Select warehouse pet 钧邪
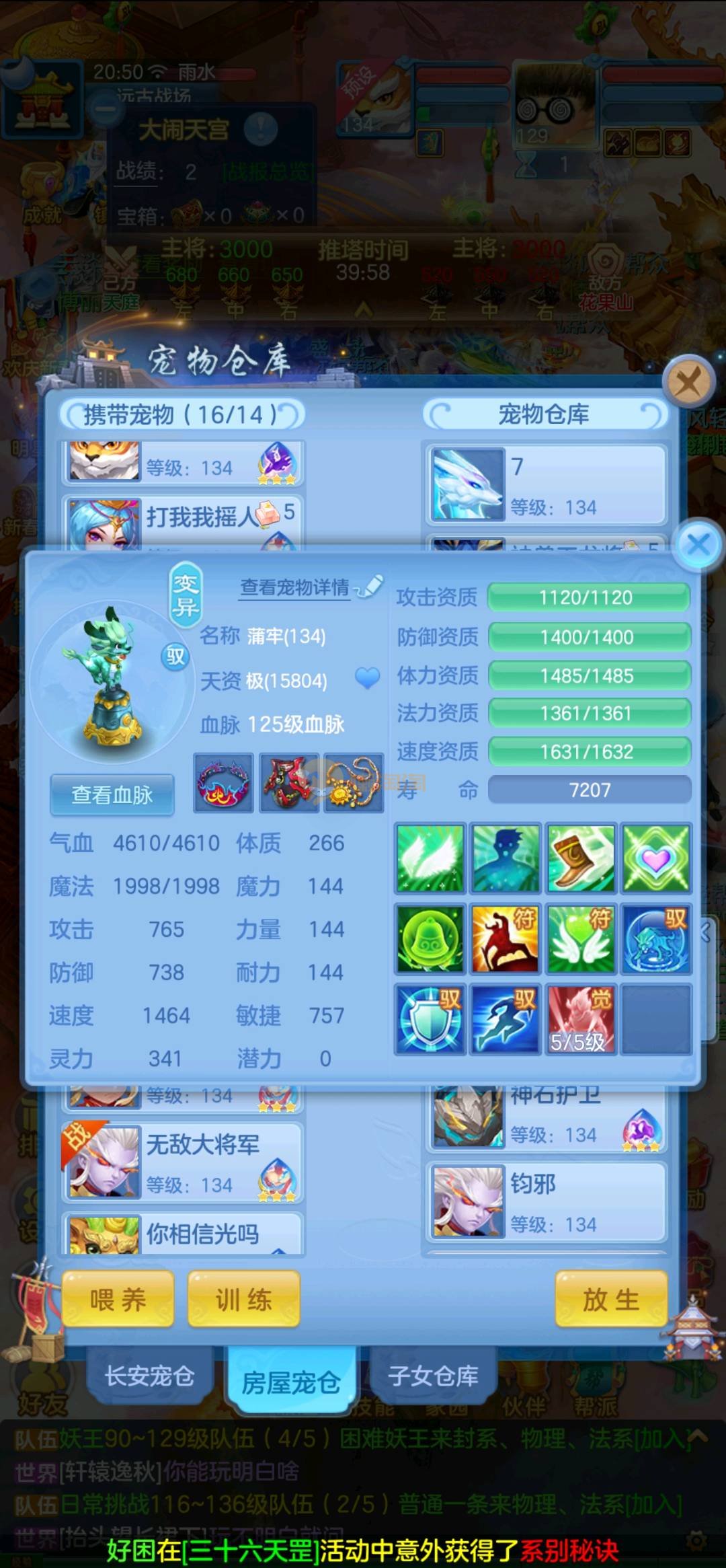726x1568 pixels. pyautogui.click(x=546, y=1201)
